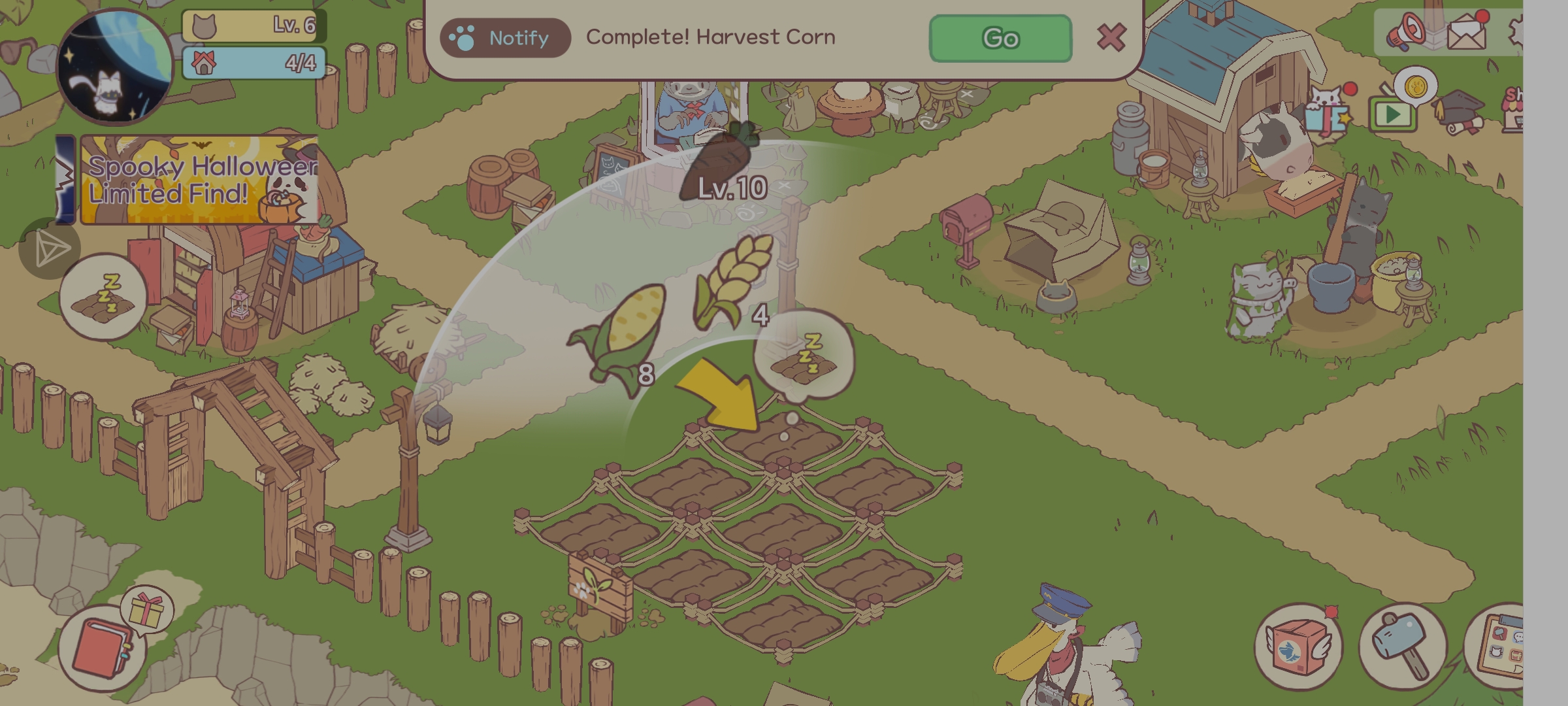Tap Go on the Harvest Corn notification

click(1000, 39)
